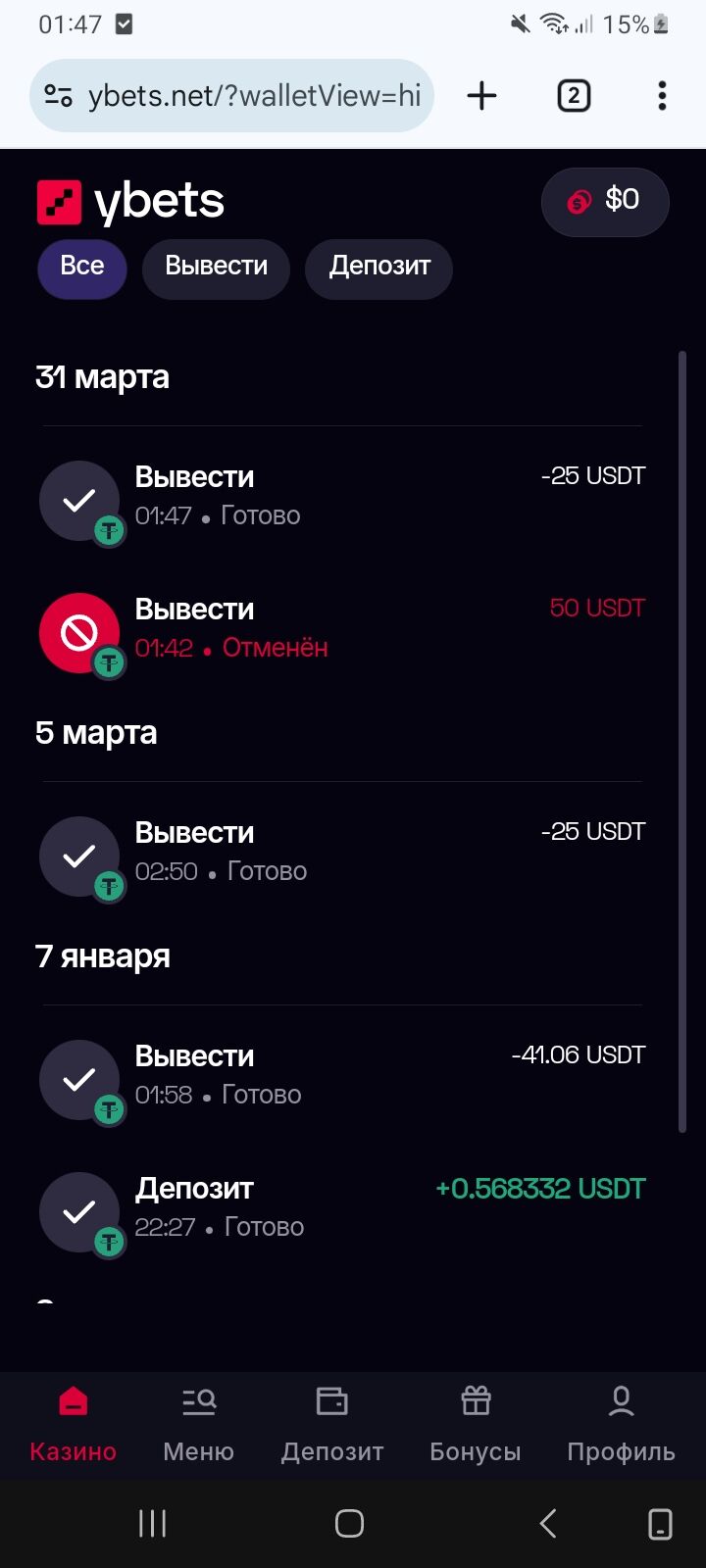The image size is (706, 1568).
Task: Filter transactions by Вывести chip
Action: pos(216,268)
